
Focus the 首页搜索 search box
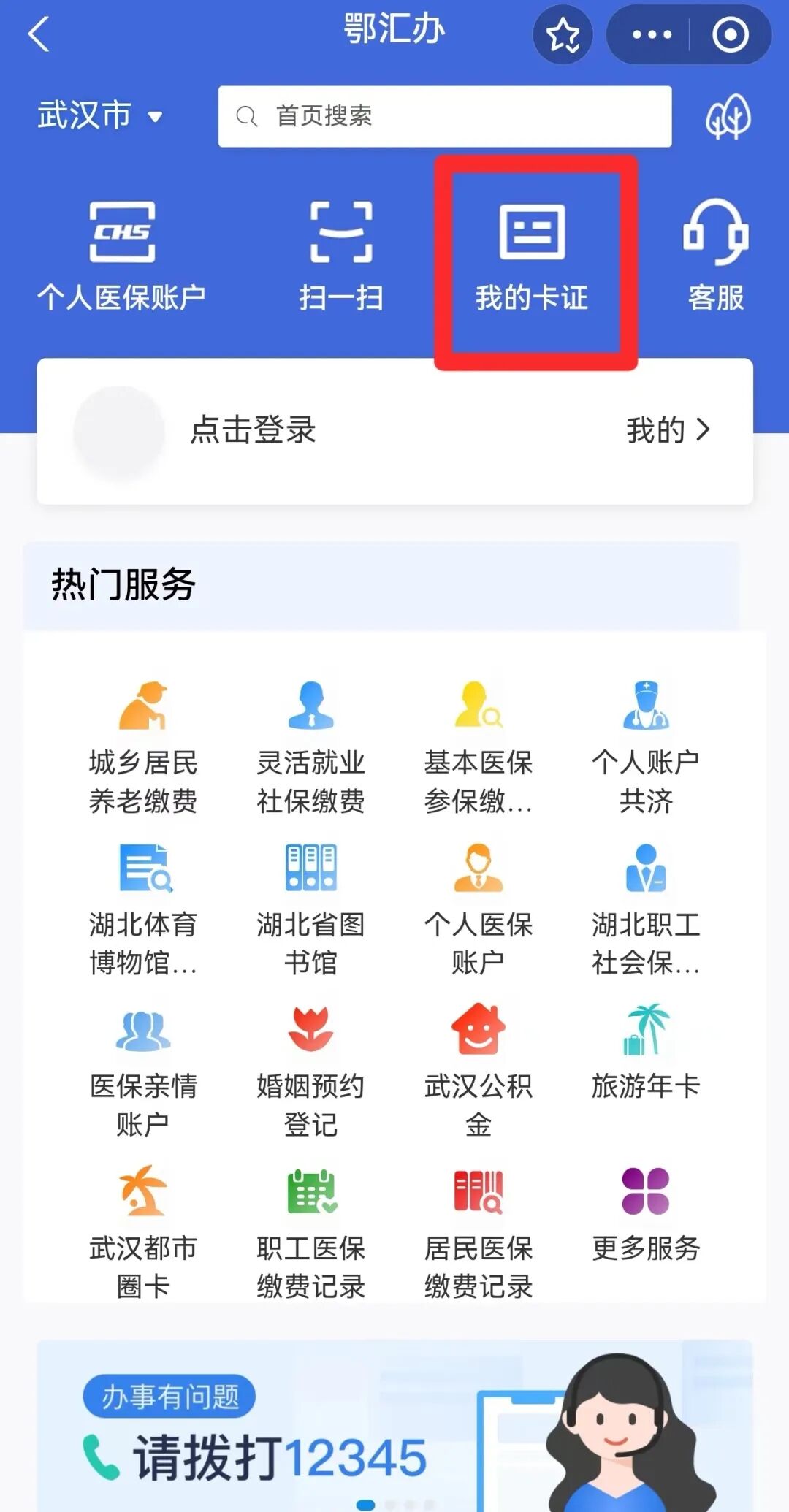click(x=444, y=116)
